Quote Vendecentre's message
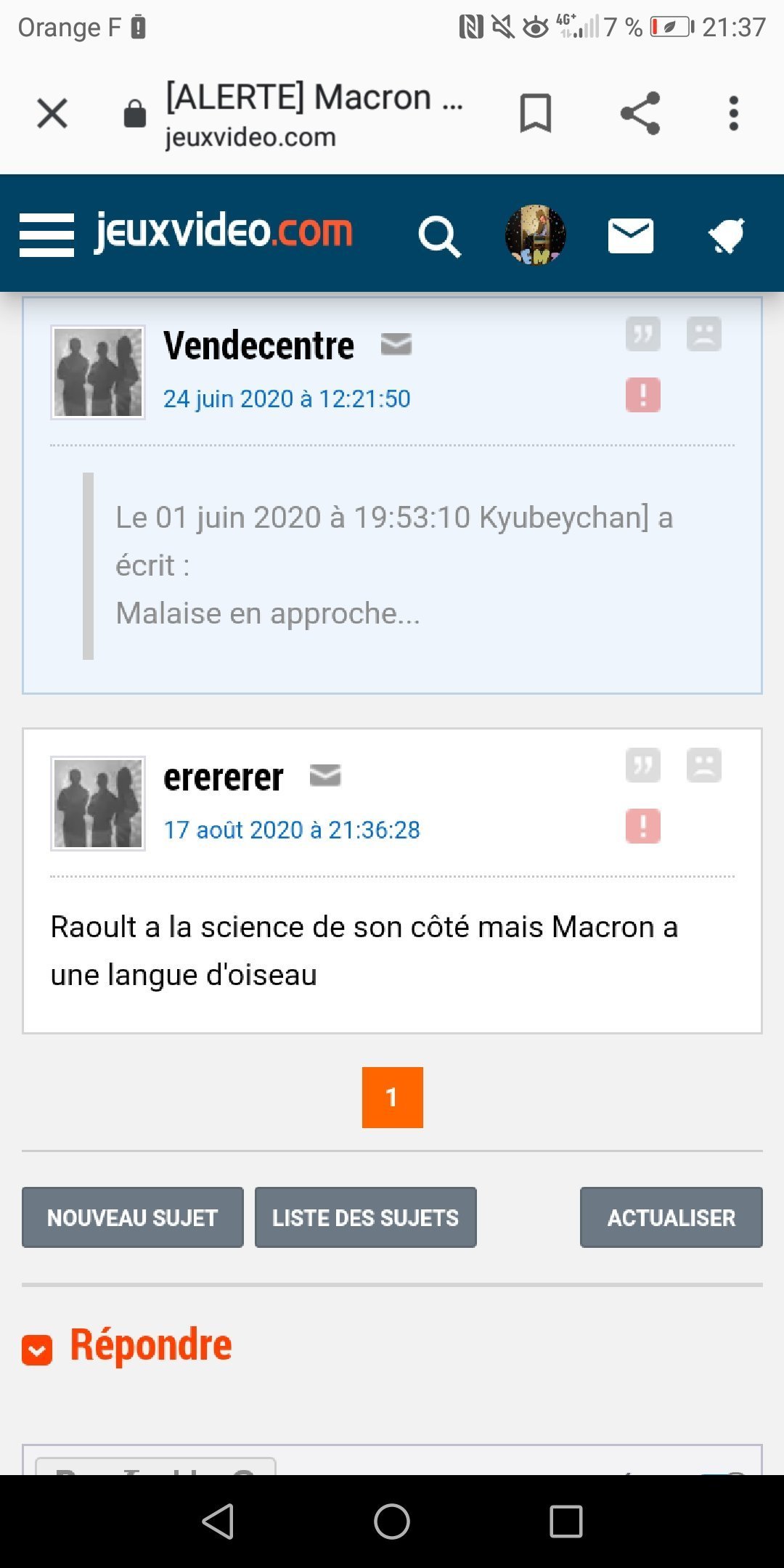The height and width of the screenshot is (1568, 784). click(x=643, y=334)
